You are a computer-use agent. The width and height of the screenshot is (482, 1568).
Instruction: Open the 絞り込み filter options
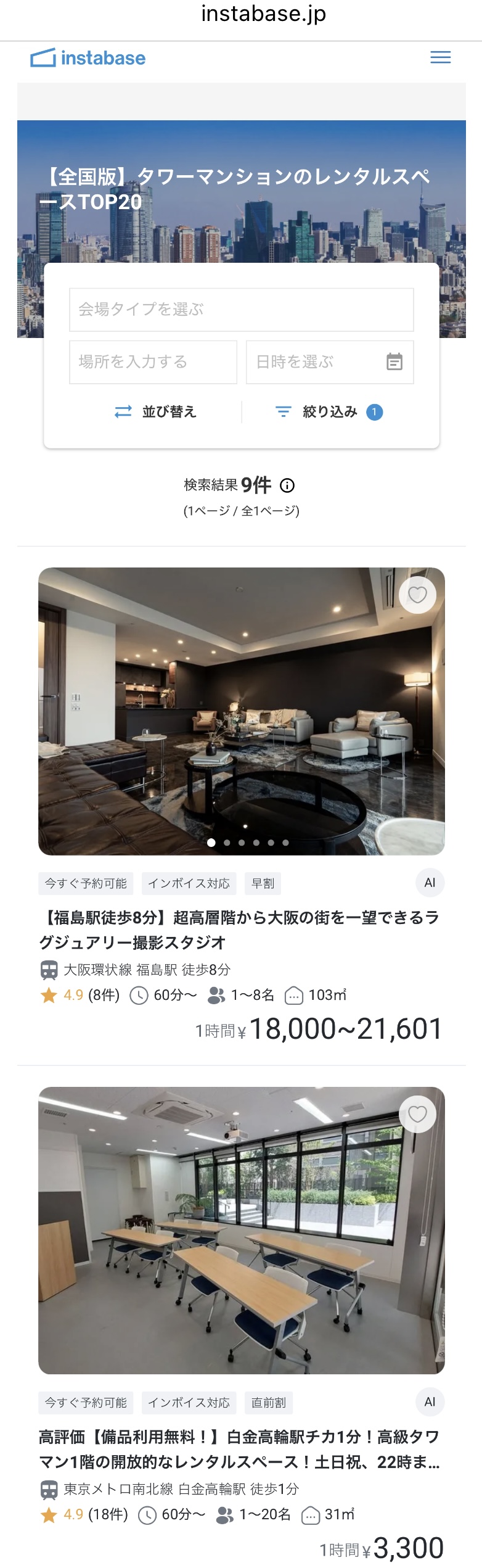coord(329,411)
